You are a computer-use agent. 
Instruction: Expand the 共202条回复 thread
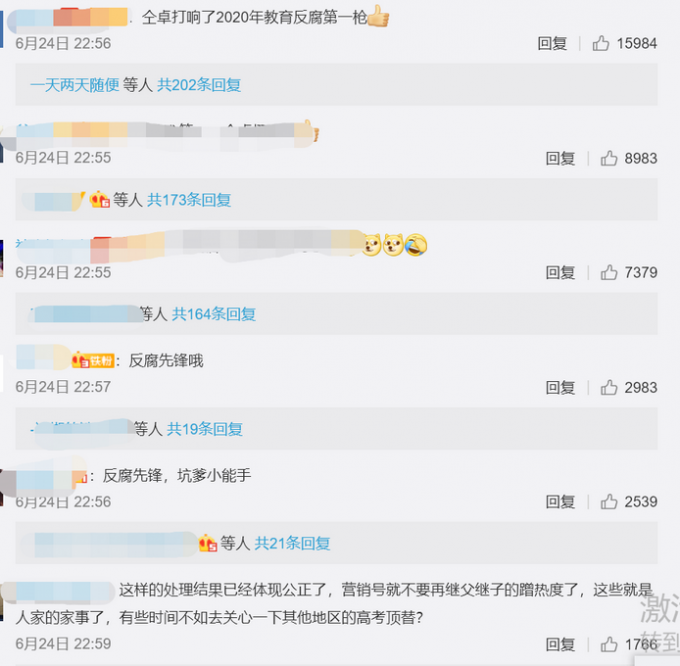pos(199,85)
